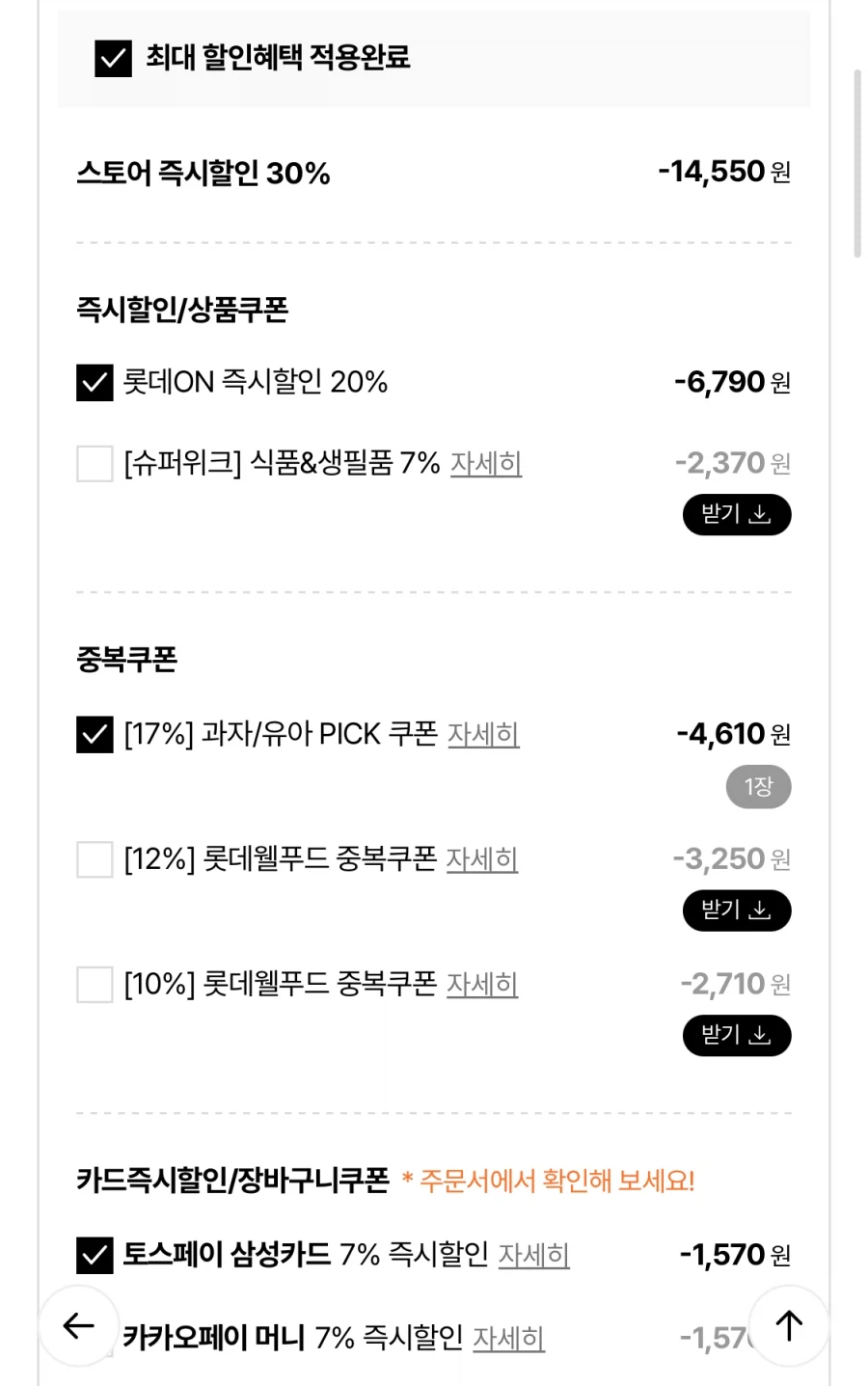Uncheck 최대 할인혜택 적용완료
This screenshot has width=868, height=1386.
[112, 60]
